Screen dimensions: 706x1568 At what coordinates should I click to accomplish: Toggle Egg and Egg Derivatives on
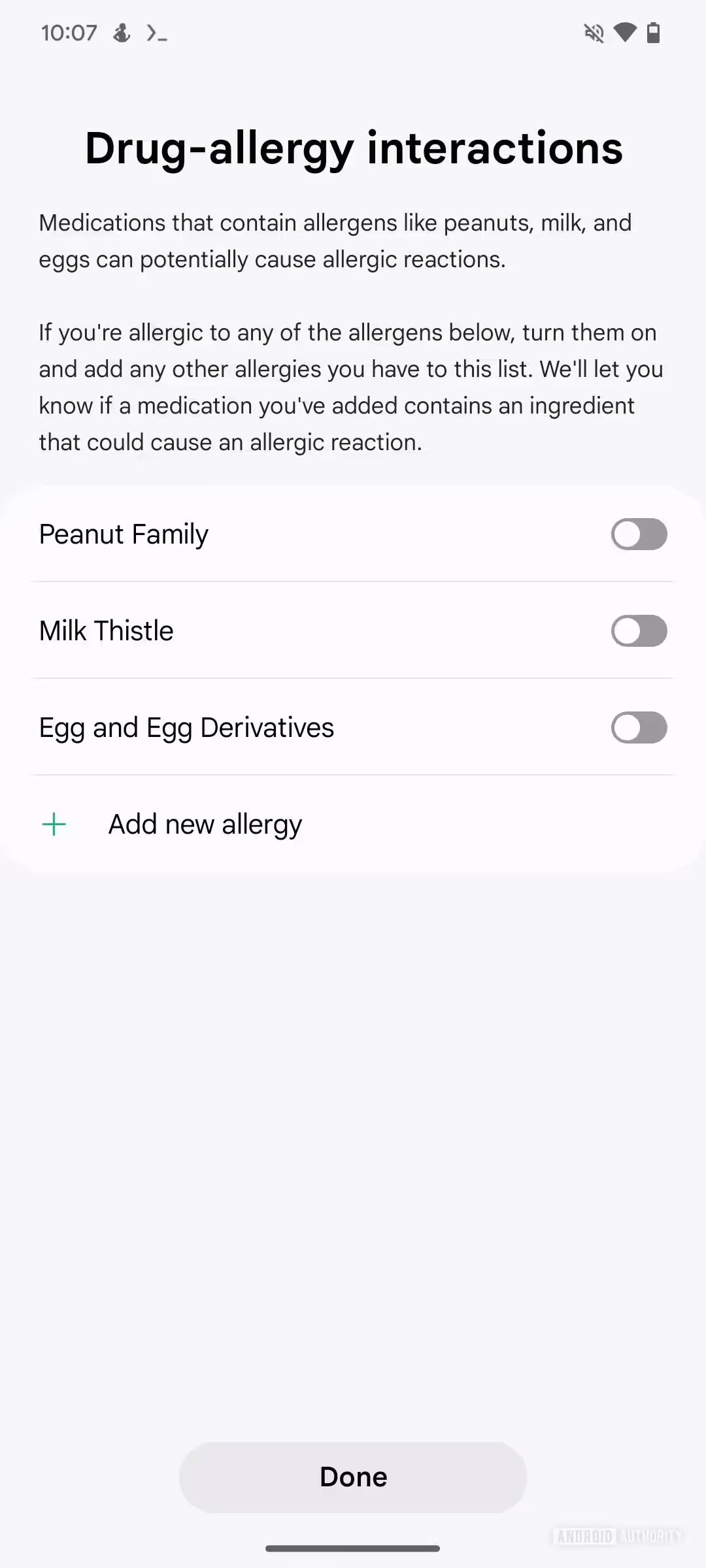(639, 728)
